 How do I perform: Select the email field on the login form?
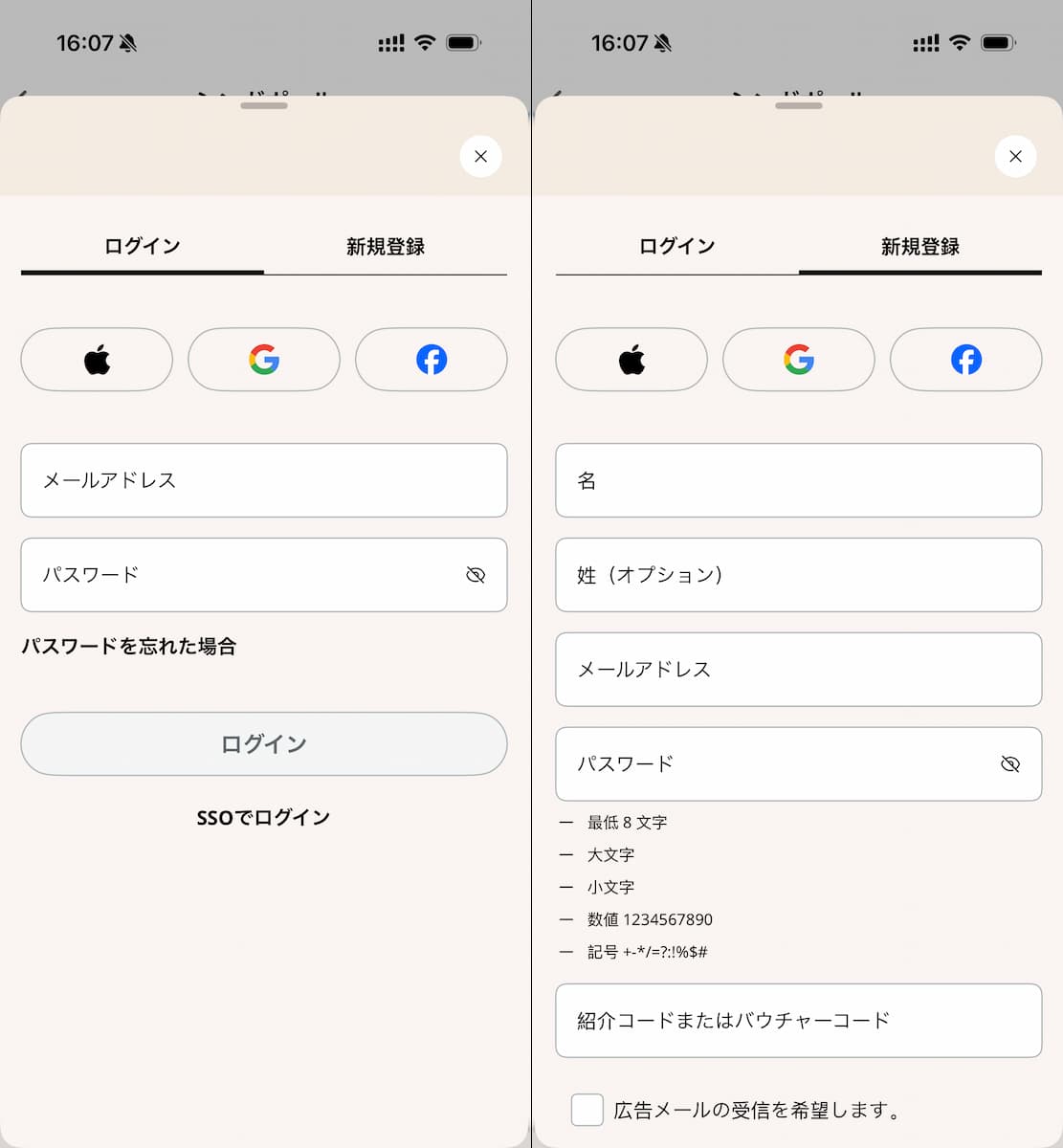pos(263,480)
